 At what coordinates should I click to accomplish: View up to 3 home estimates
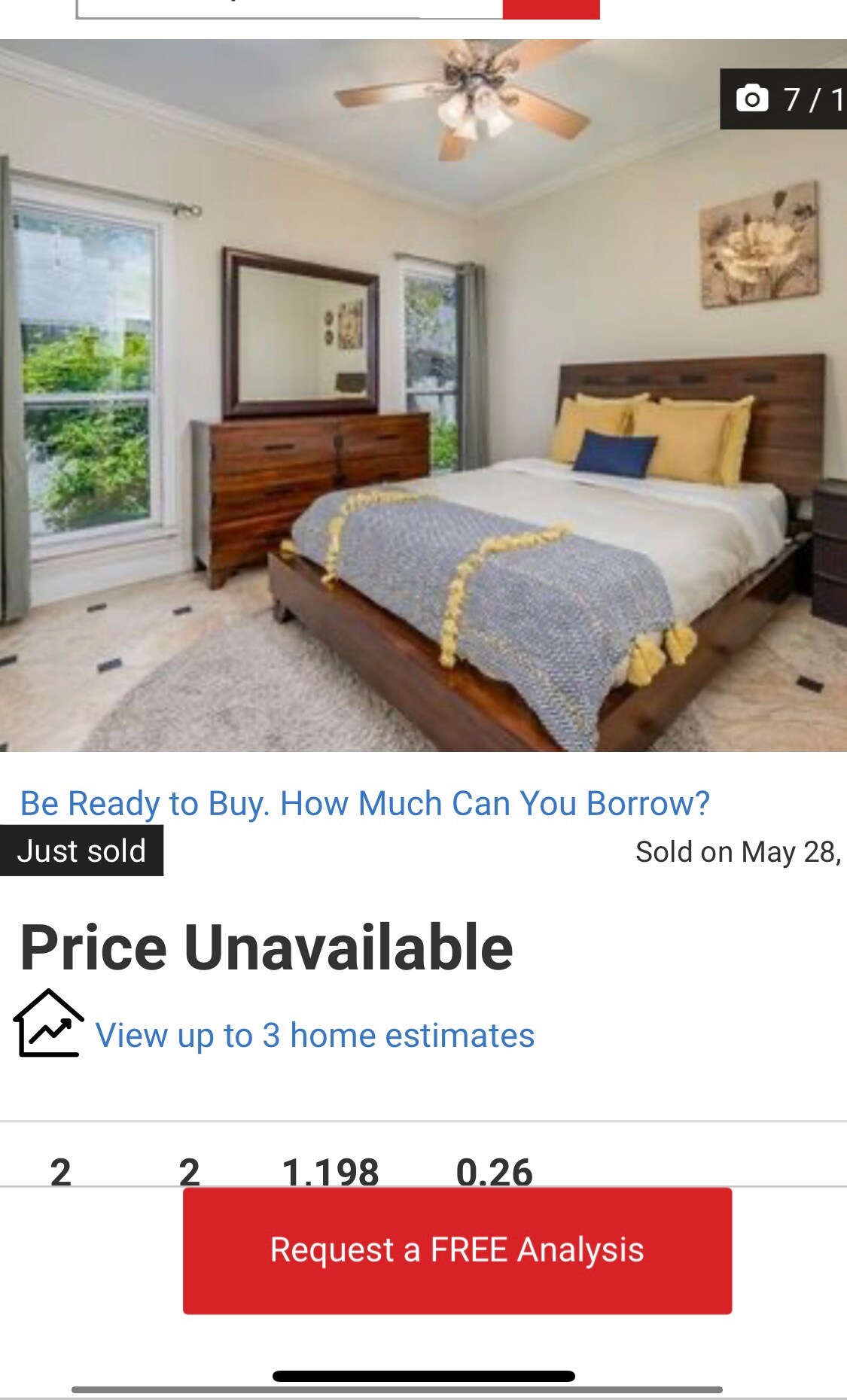click(x=315, y=1035)
